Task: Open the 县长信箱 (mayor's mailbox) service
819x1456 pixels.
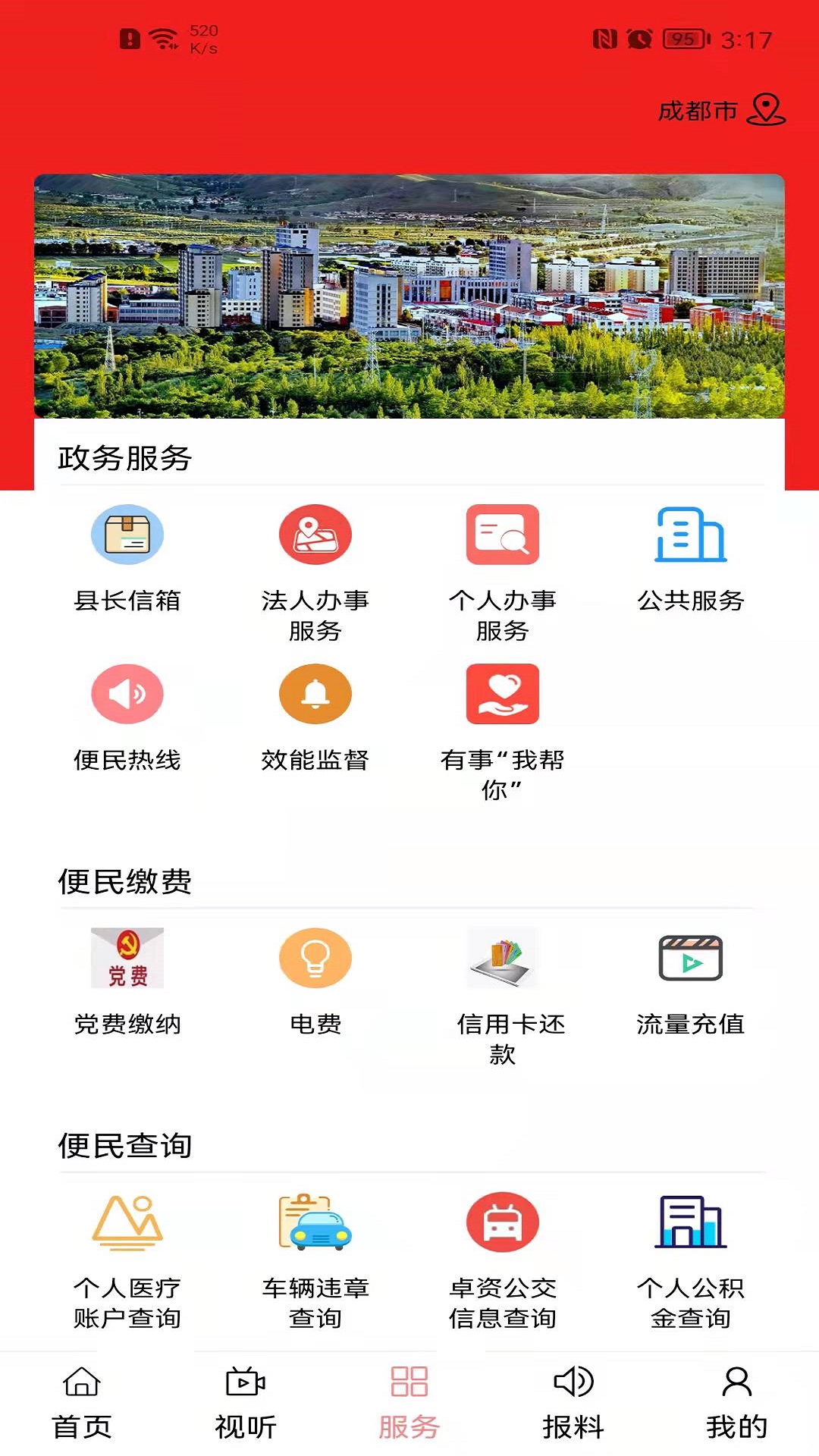Action: click(x=127, y=535)
